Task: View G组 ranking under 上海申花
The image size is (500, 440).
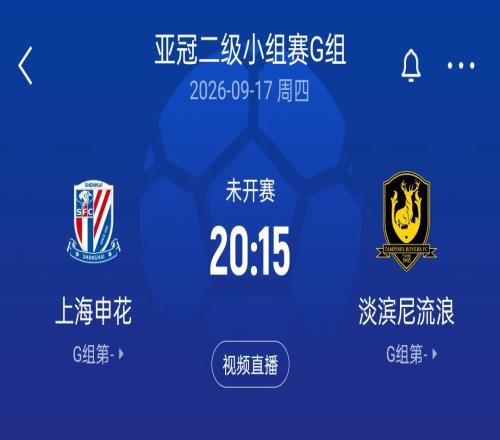Action: click(x=98, y=354)
